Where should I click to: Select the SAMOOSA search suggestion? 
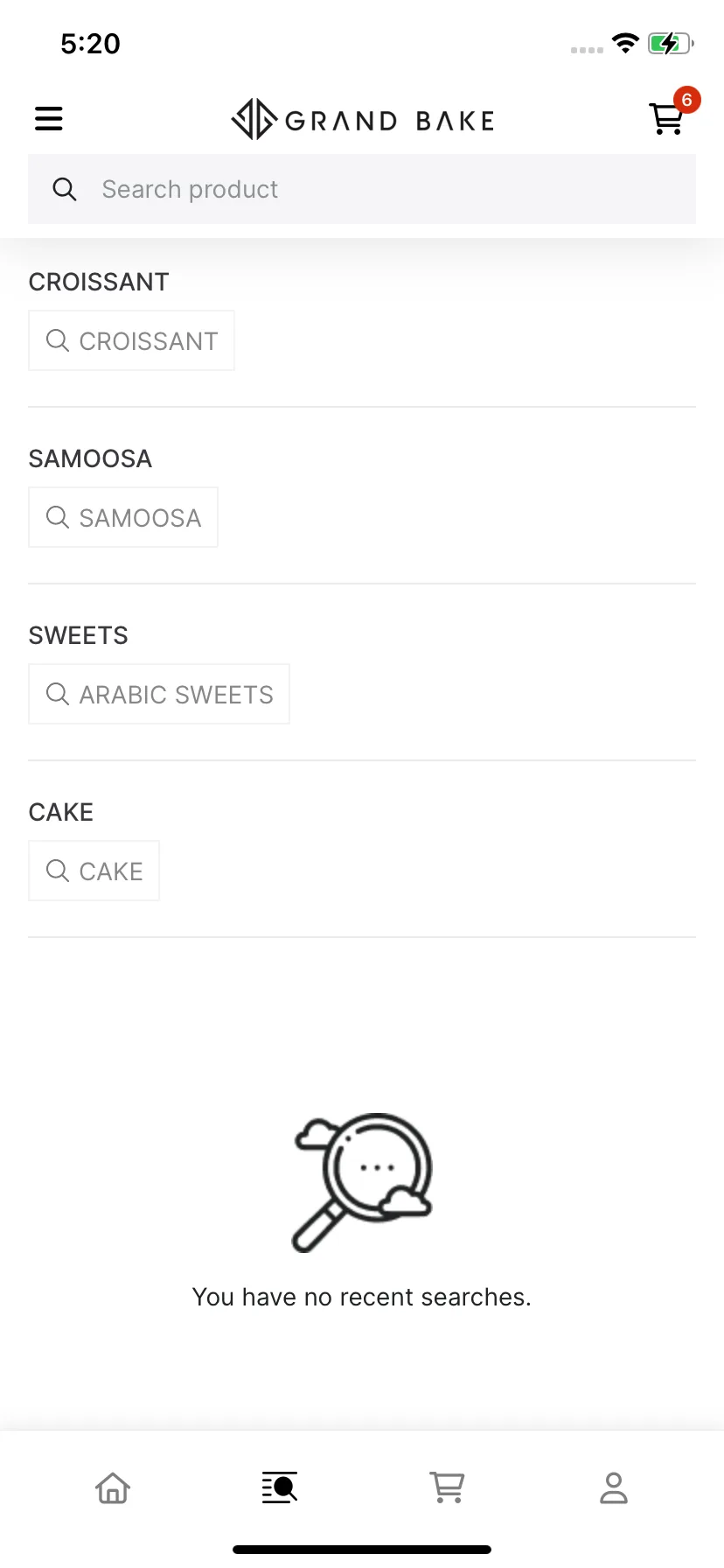(122, 517)
